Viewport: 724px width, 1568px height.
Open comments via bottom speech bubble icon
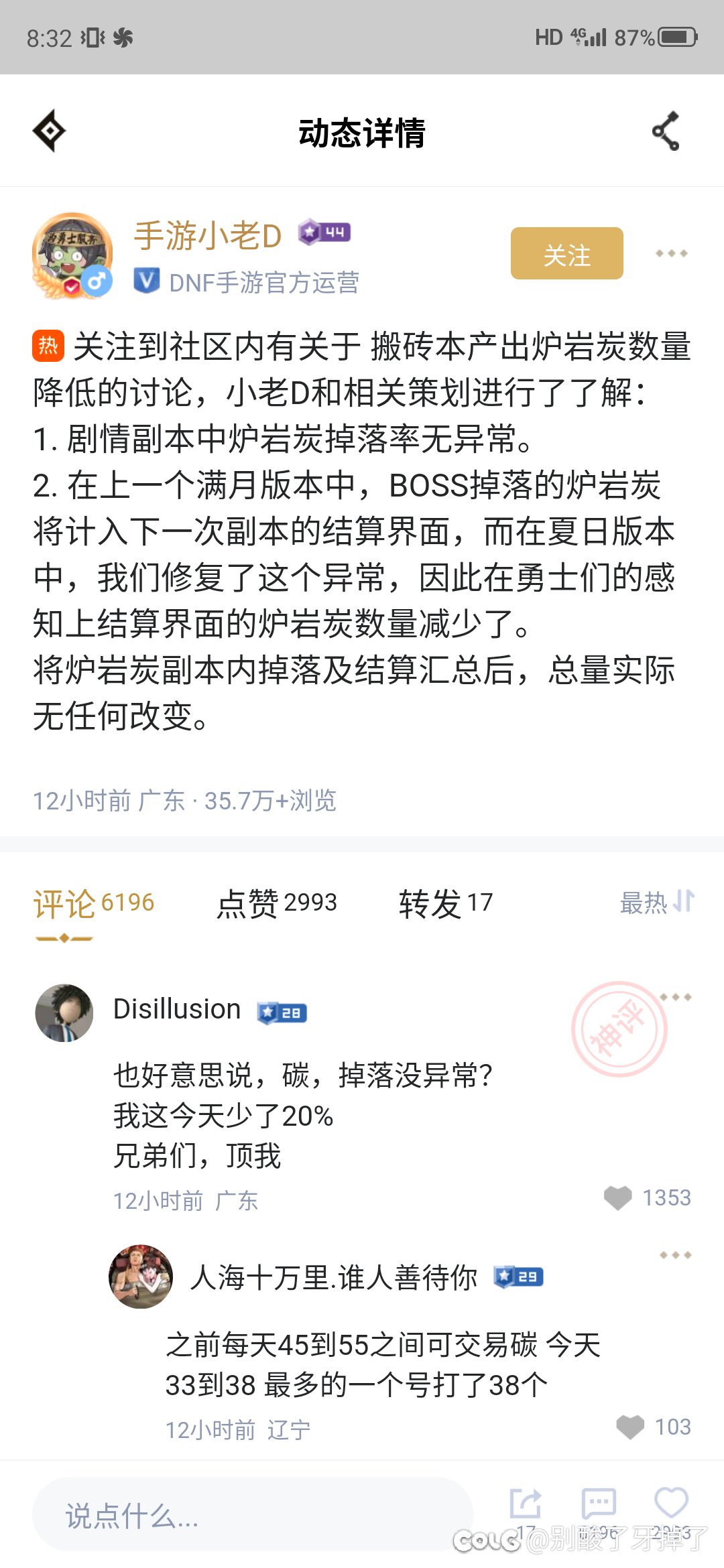click(599, 1504)
